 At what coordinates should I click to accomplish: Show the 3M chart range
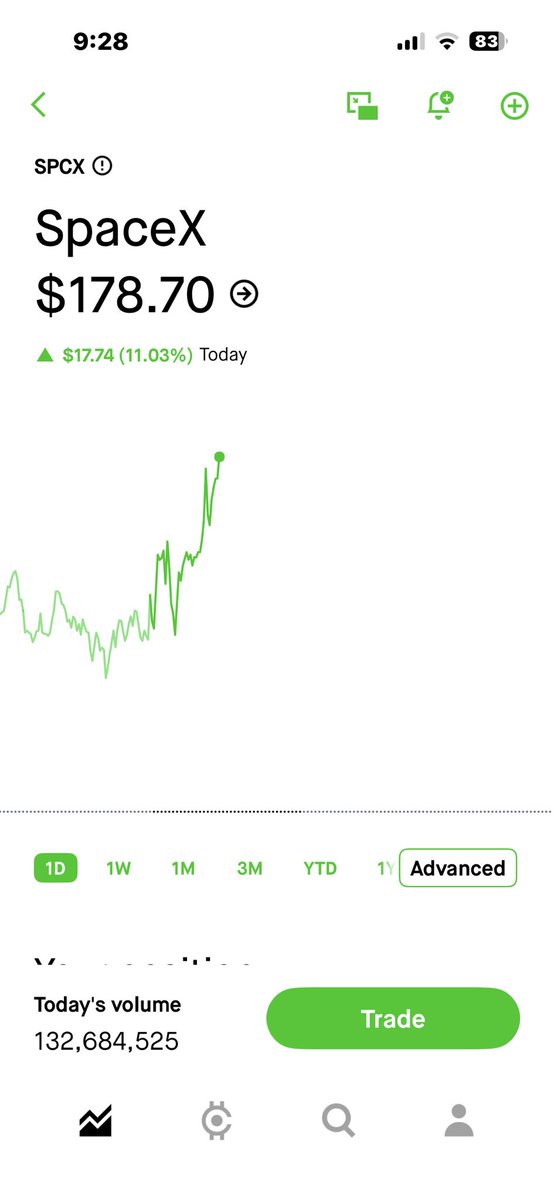click(x=250, y=868)
